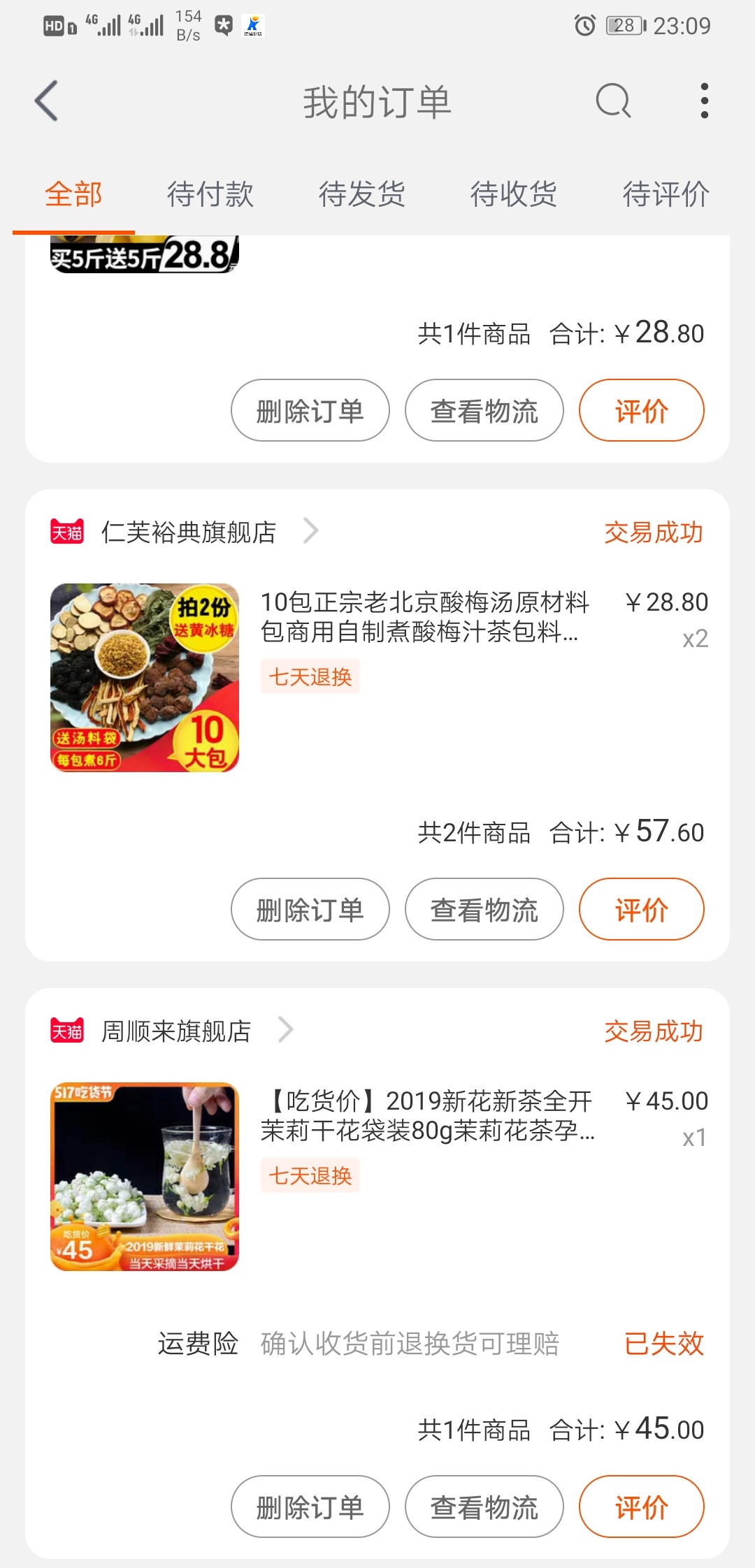Tap 评价 for the ¥45.00 order
The width and height of the screenshot is (755, 1568).
coord(641,1507)
